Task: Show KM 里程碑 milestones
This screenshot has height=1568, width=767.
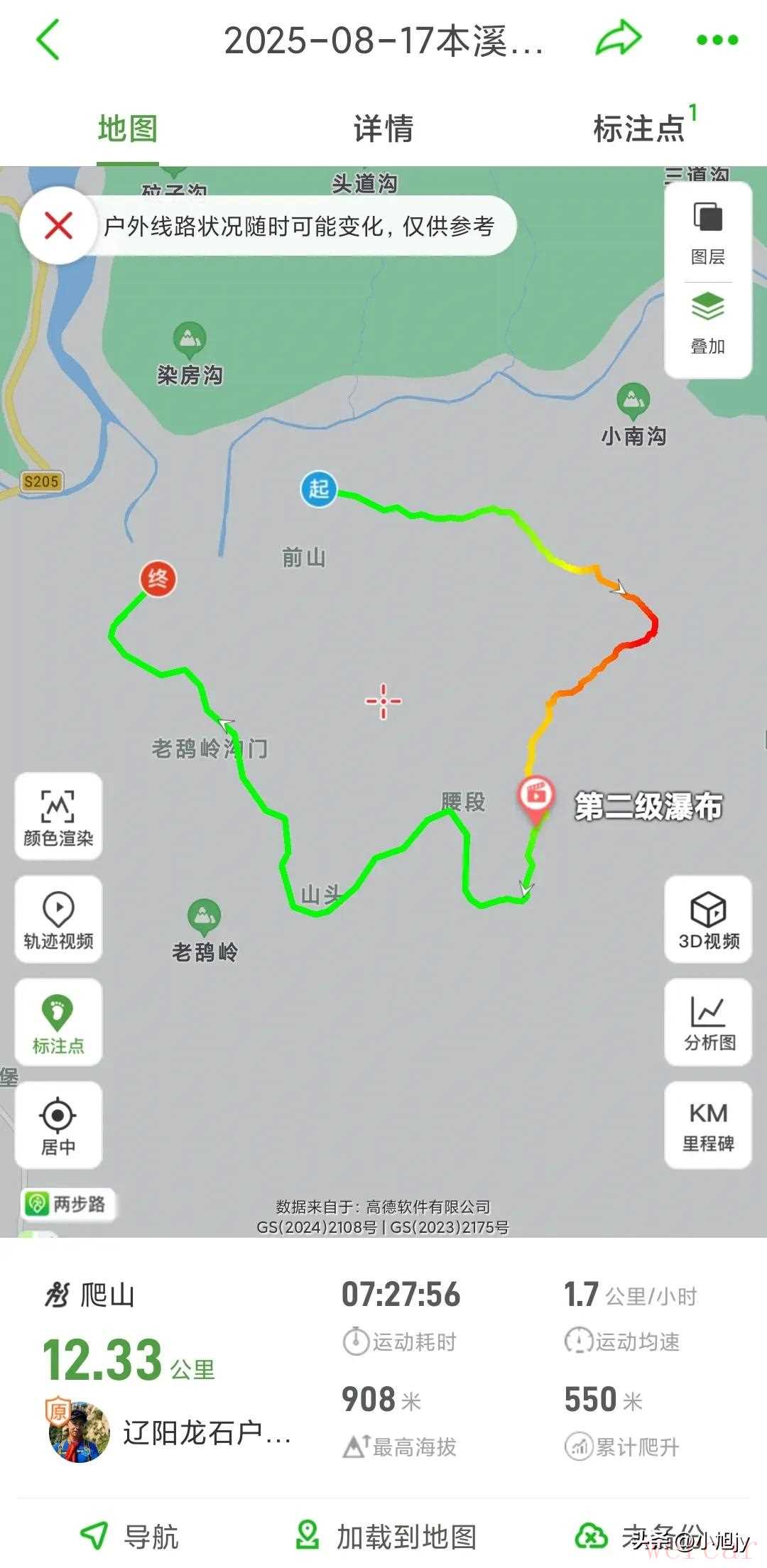Action: (x=708, y=1126)
